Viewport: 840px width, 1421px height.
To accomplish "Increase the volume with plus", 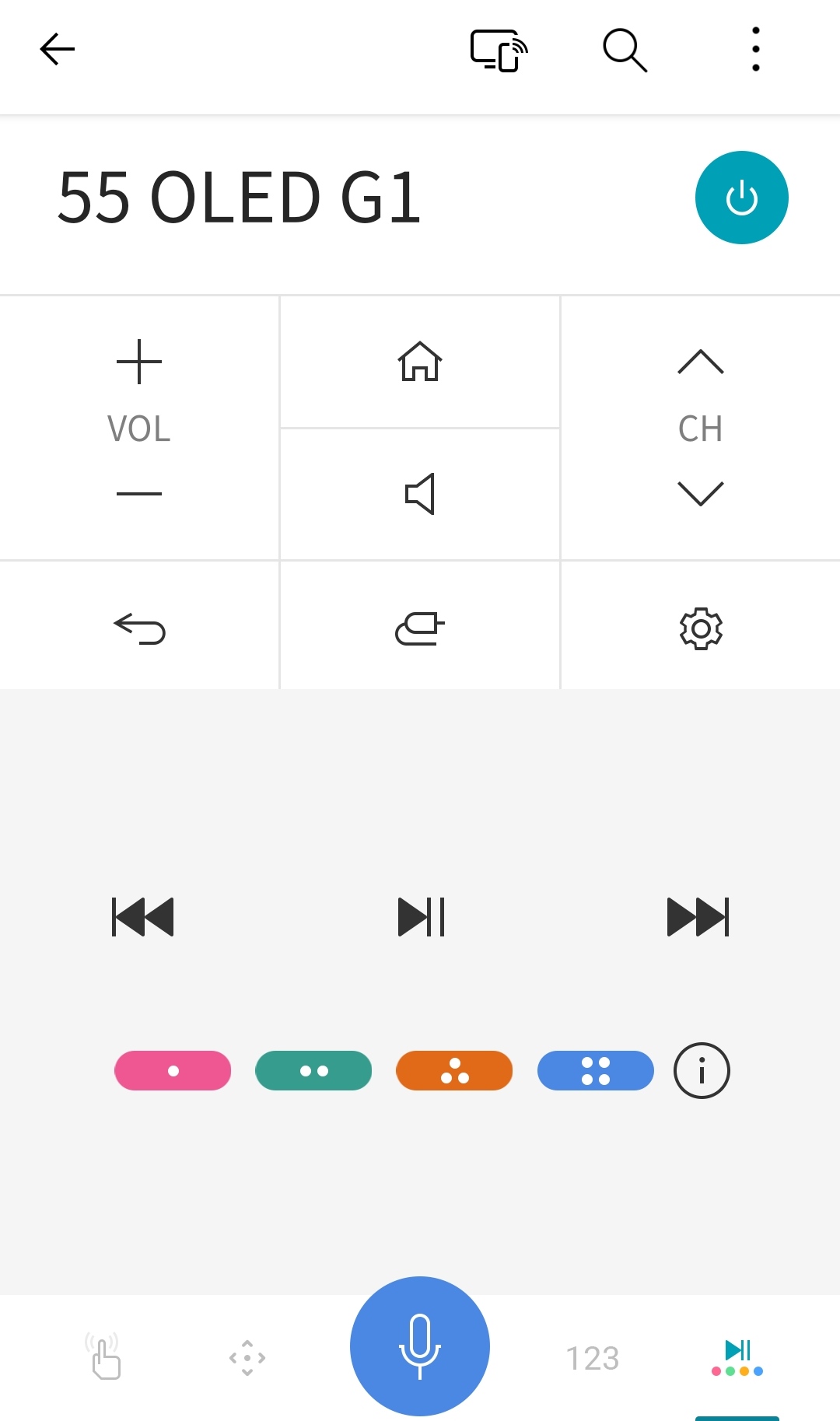I will coord(139,362).
